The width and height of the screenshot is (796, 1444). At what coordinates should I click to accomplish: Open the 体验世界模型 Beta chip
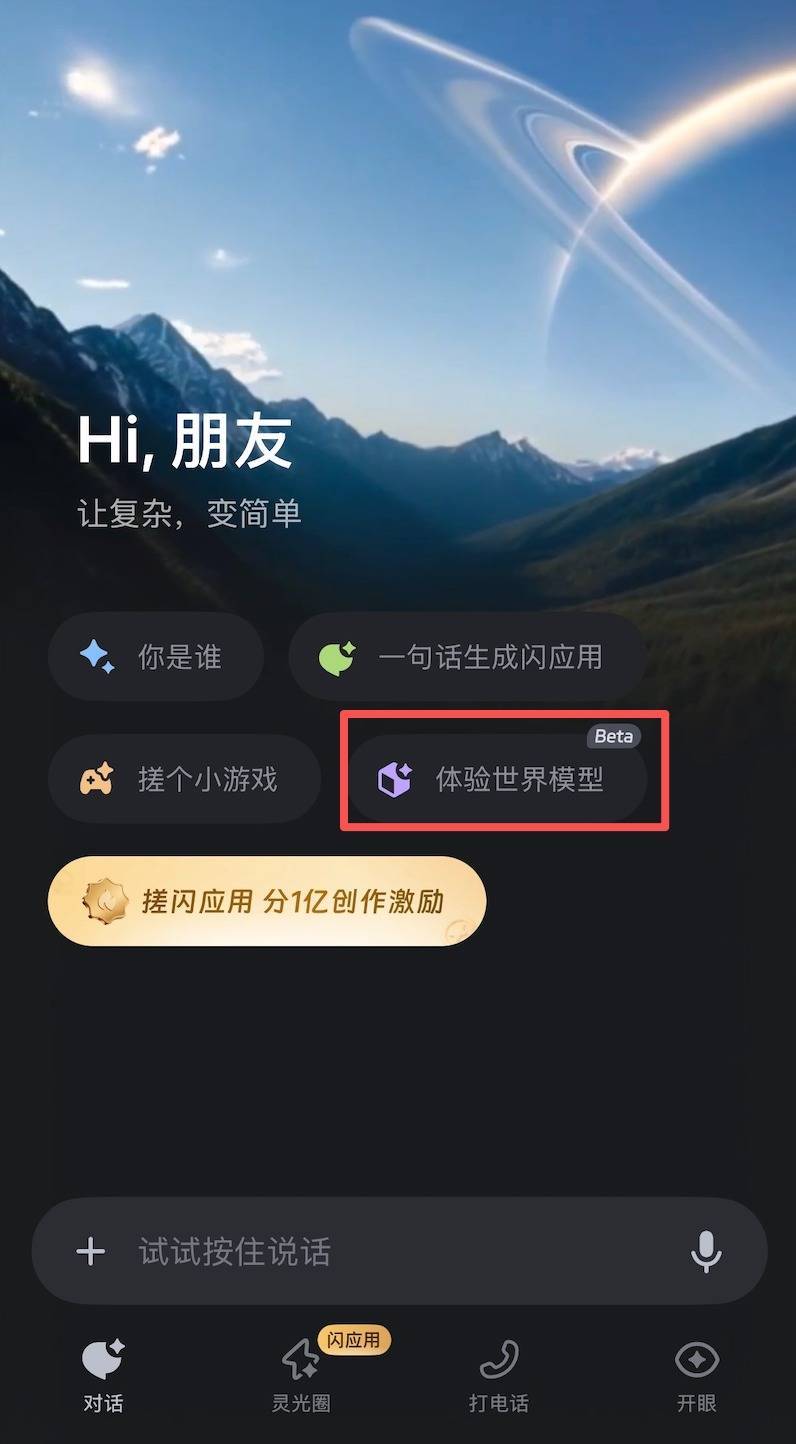(496, 779)
